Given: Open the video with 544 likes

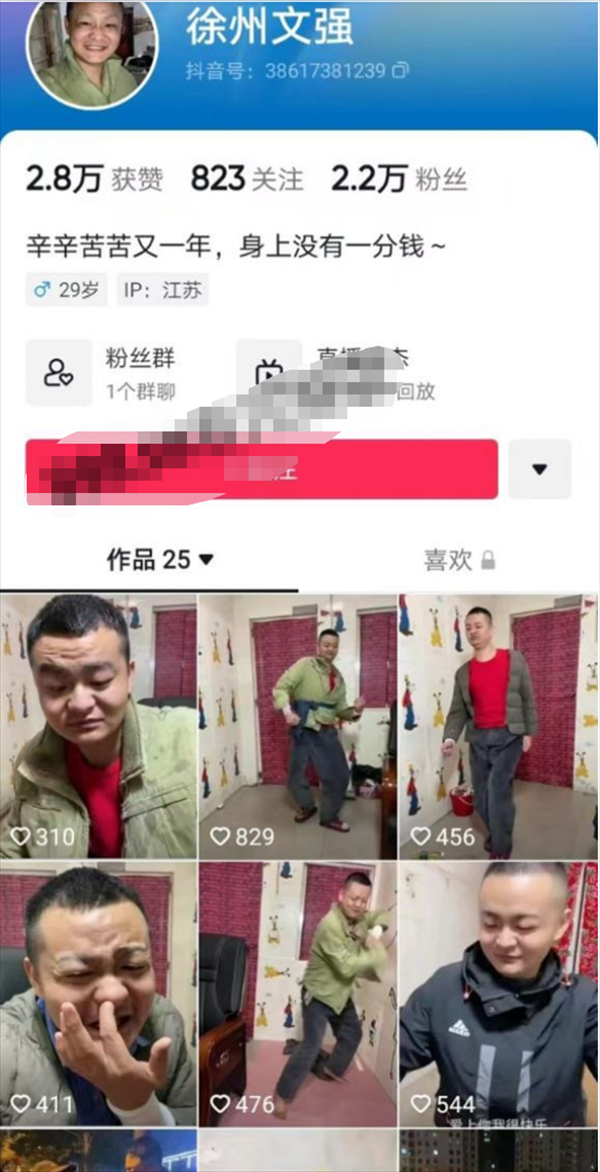Looking at the screenshot, I should tap(498, 995).
